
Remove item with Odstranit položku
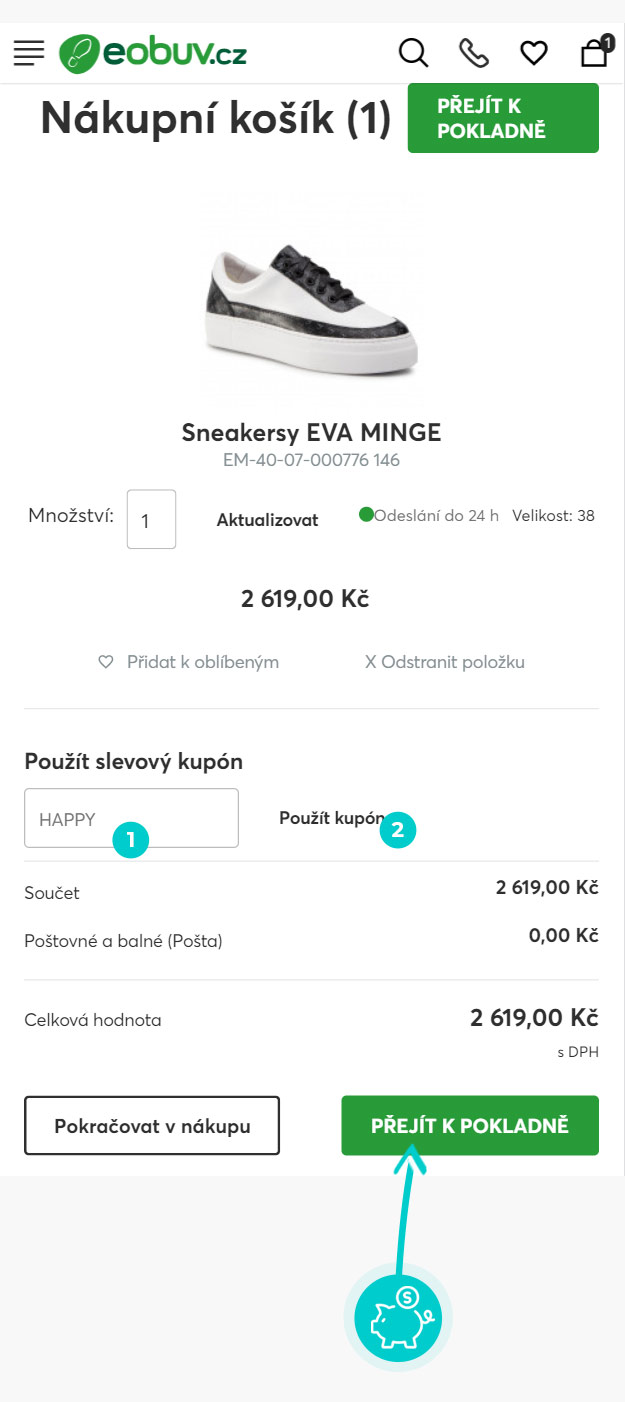pyautogui.click(x=445, y=662)
